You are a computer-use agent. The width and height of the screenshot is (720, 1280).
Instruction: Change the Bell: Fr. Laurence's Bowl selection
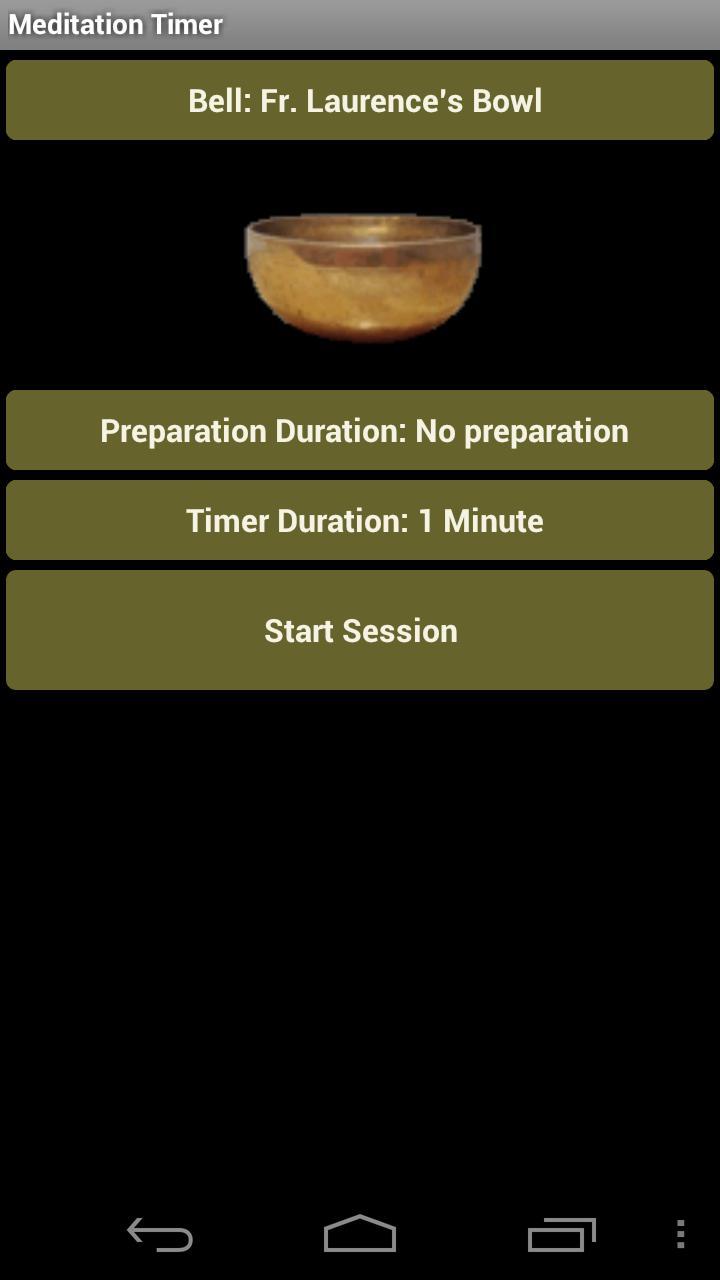[x=360, y=100]
